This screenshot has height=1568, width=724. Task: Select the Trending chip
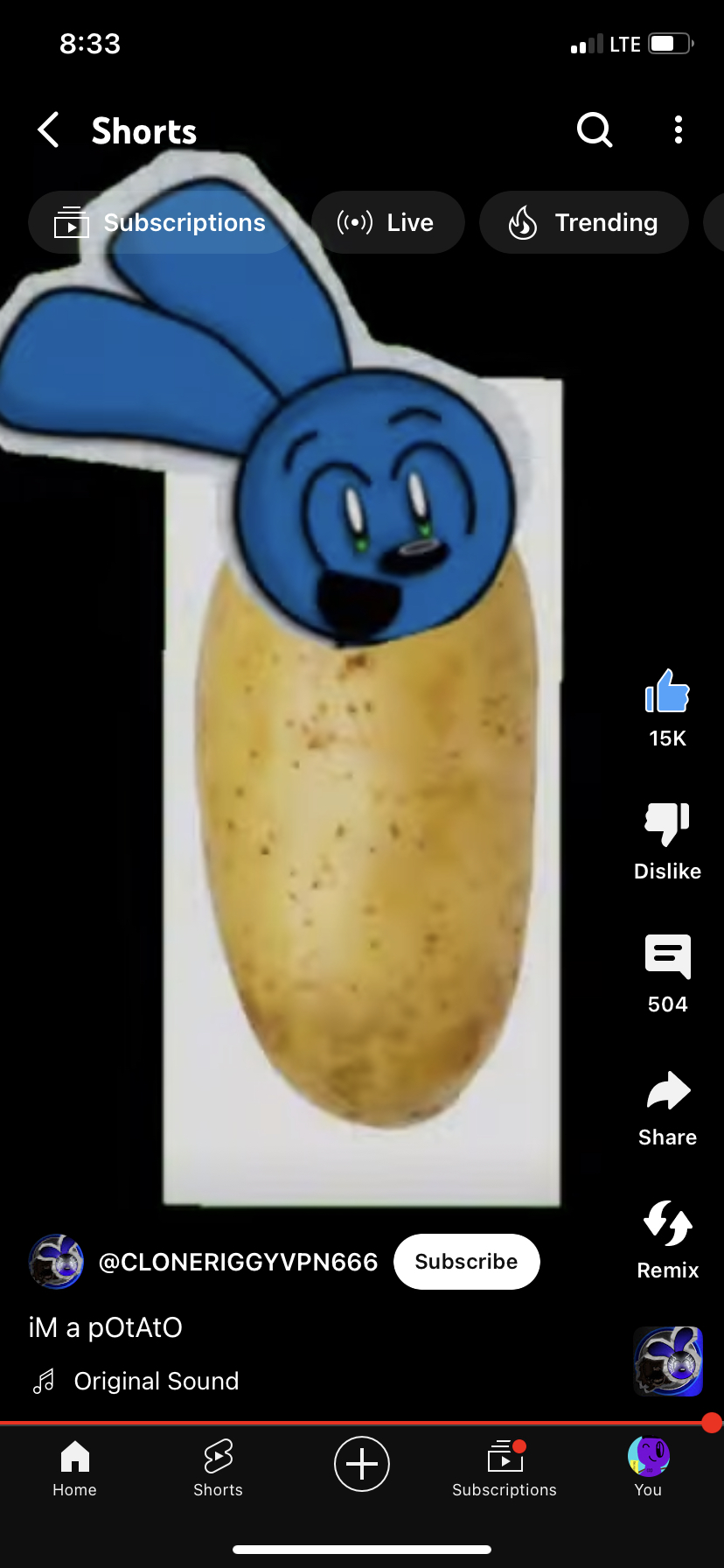click(583, 223)
